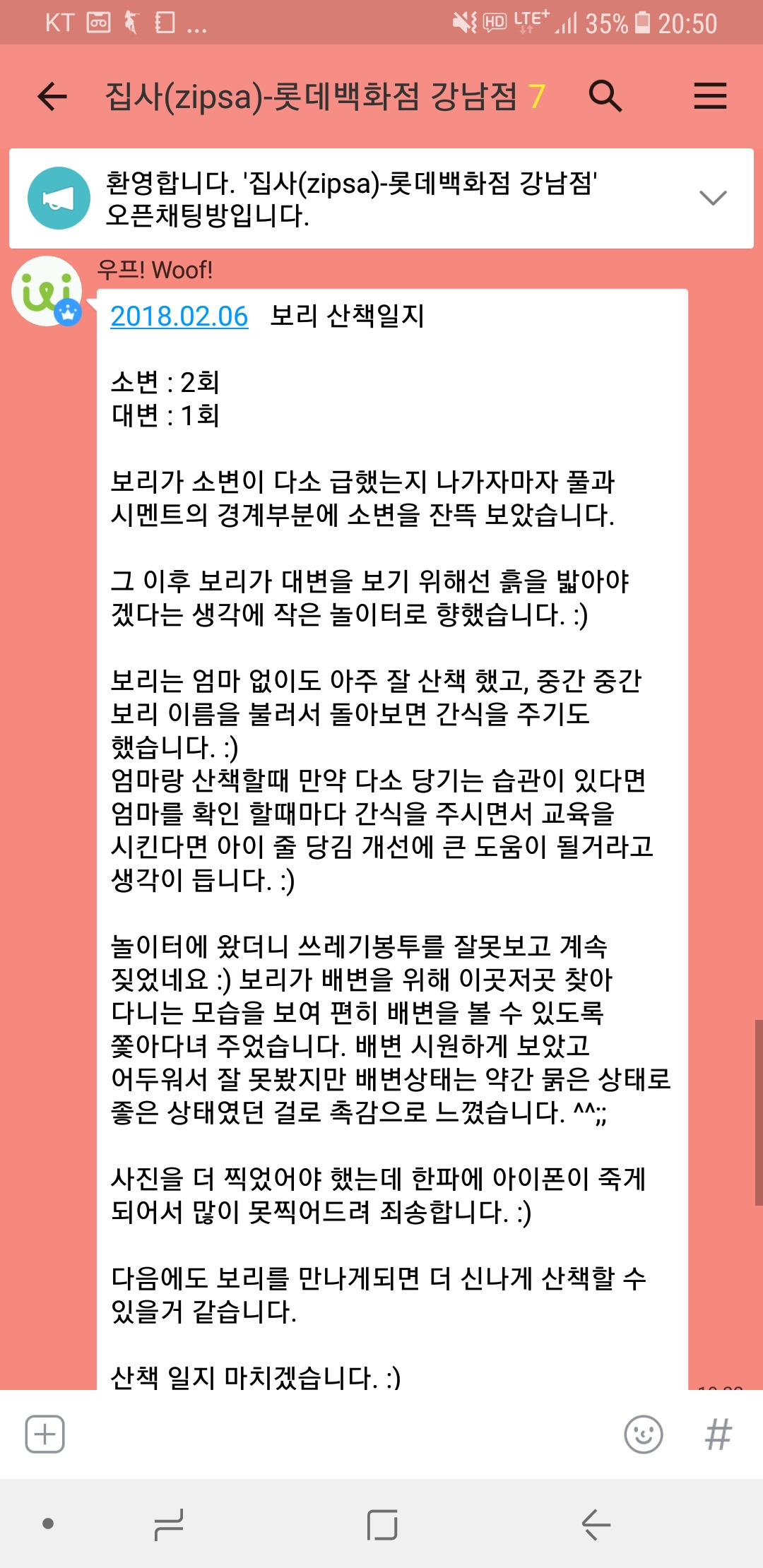Open the emoticon picker

[644, 1435]
